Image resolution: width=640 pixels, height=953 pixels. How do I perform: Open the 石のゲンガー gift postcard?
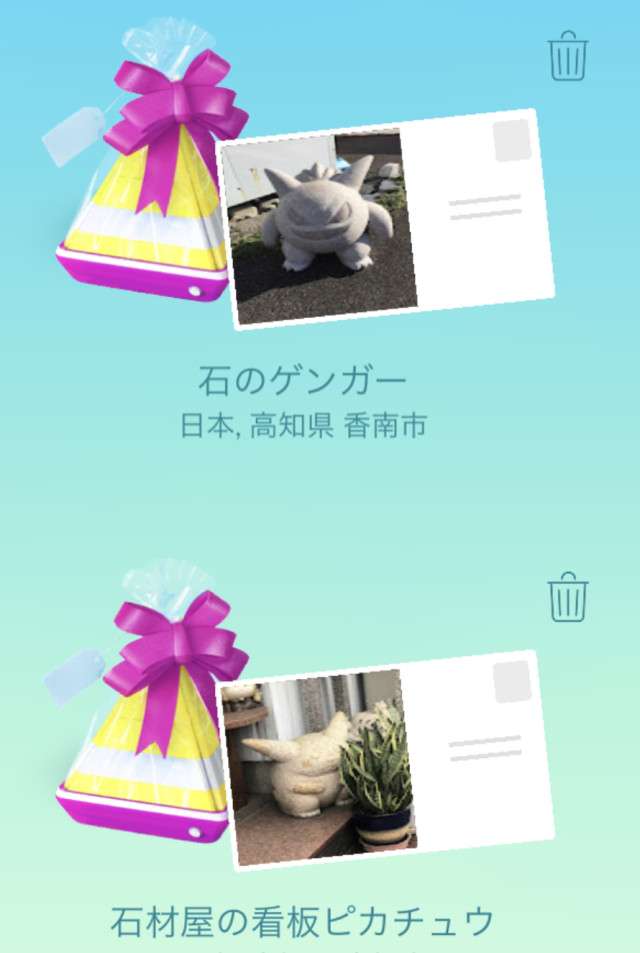tap(385, 220)
